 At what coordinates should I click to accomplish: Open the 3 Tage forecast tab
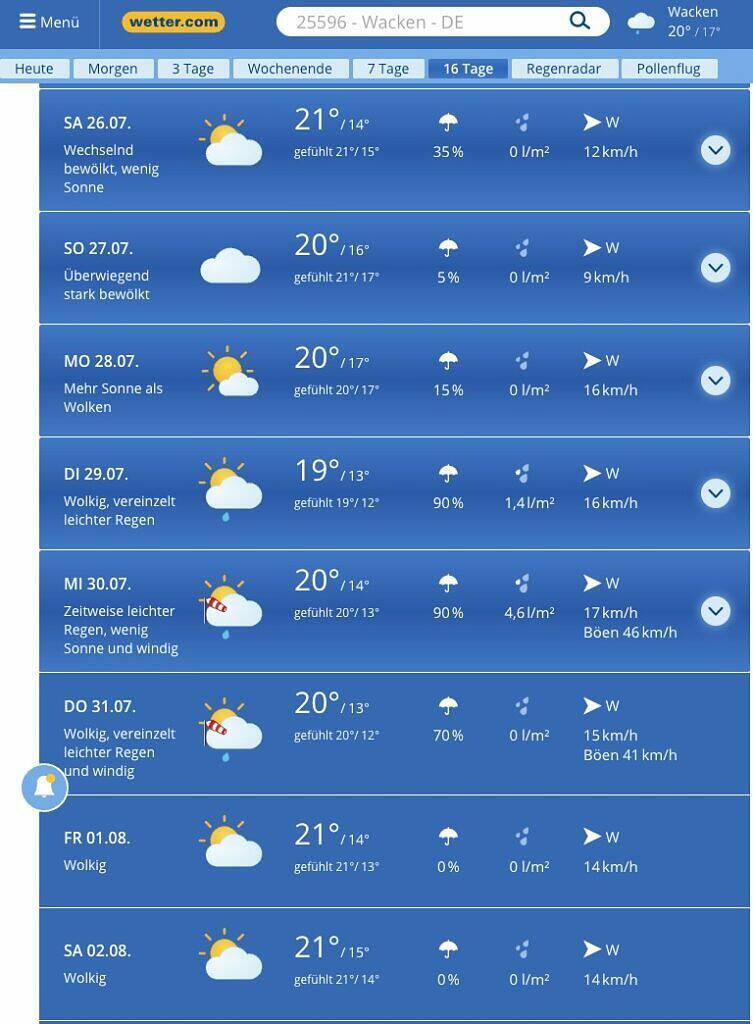tap(193, 69)
